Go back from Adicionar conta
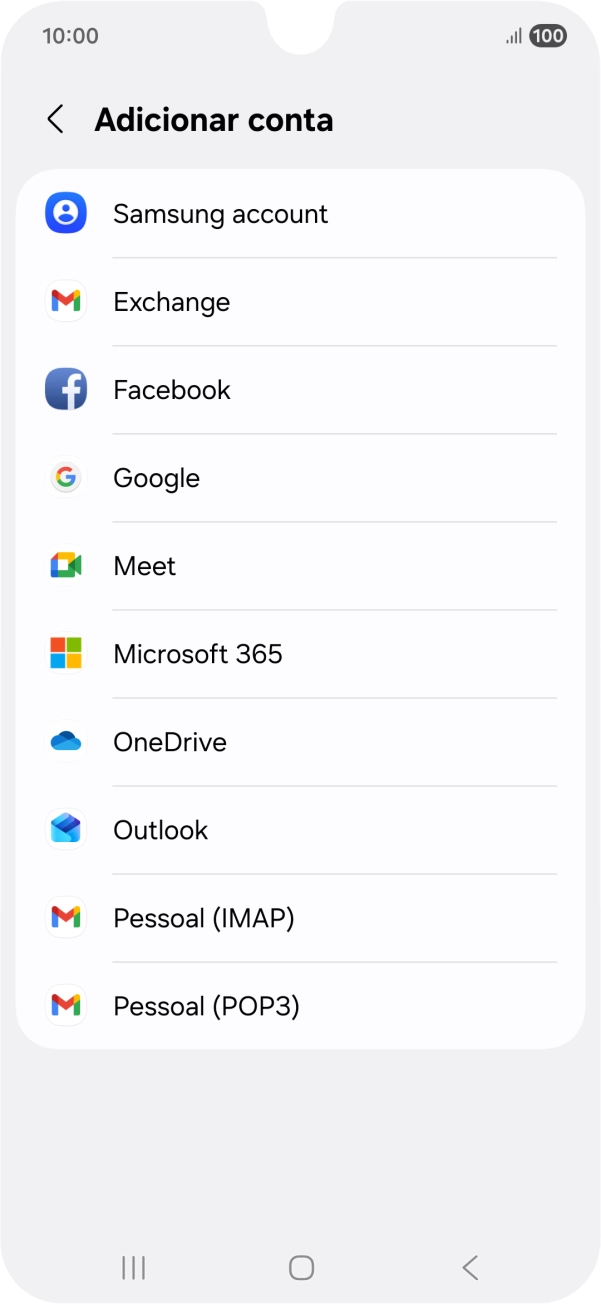 (x=56, y=120)
